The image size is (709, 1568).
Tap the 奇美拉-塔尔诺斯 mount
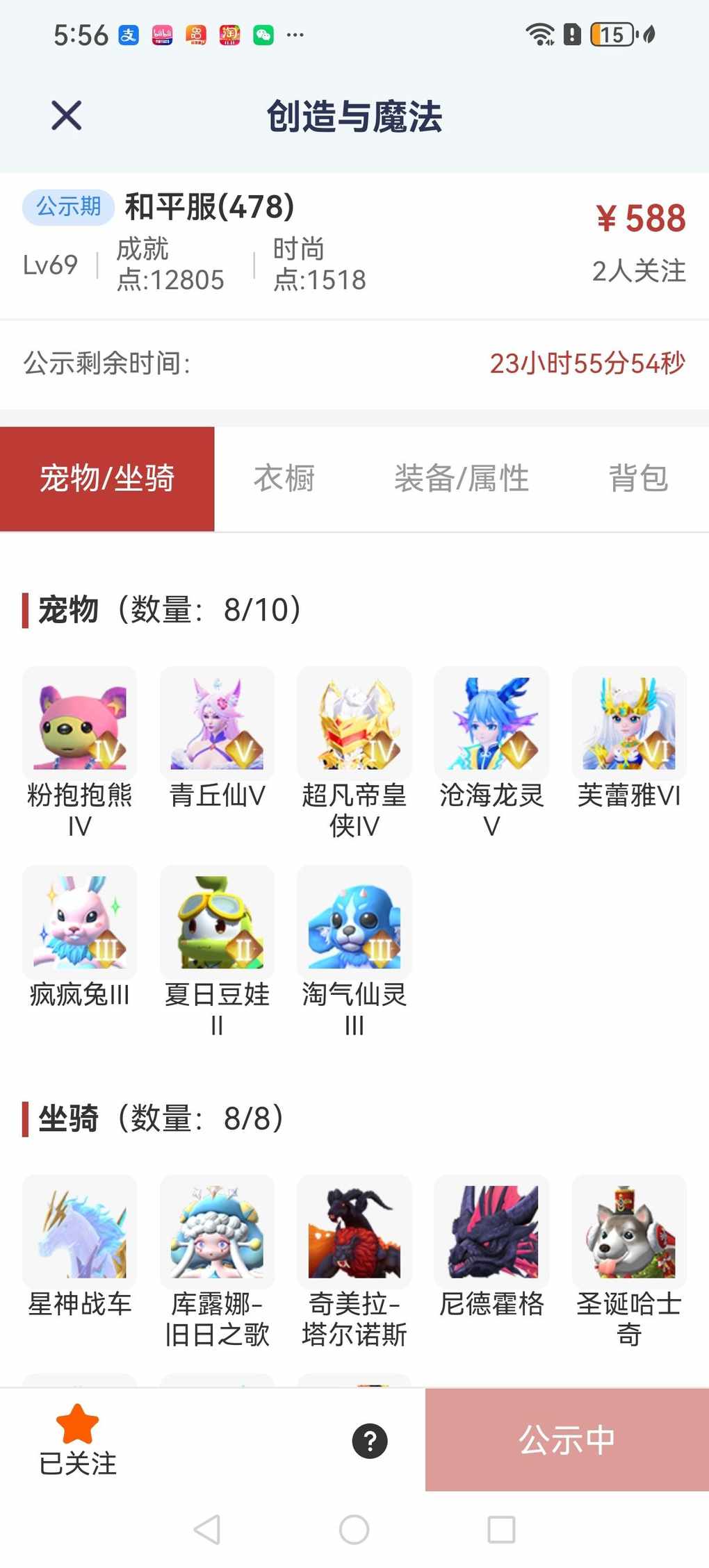pos(354,1231)
